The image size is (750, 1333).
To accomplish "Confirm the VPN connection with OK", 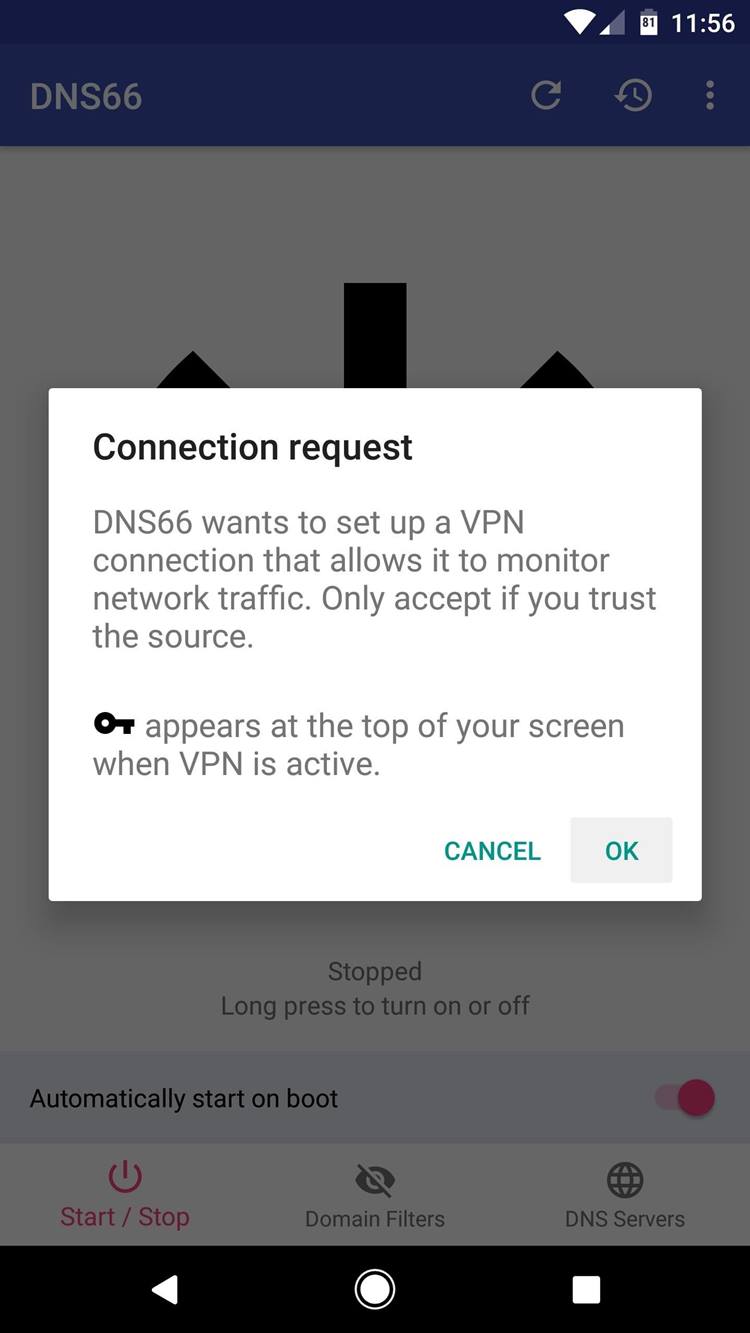I will 621,851.
